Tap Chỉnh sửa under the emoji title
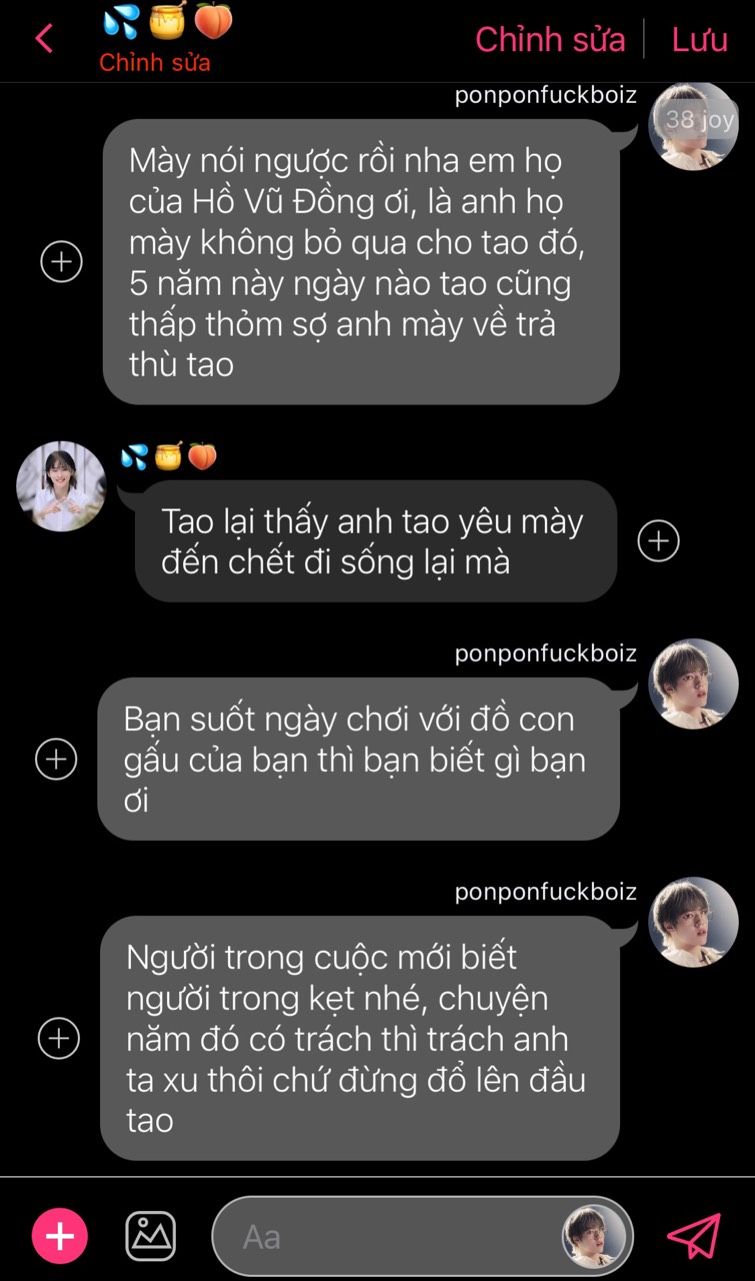The height and width of the screenshot is (1281, 755). [x=155, y=62]
